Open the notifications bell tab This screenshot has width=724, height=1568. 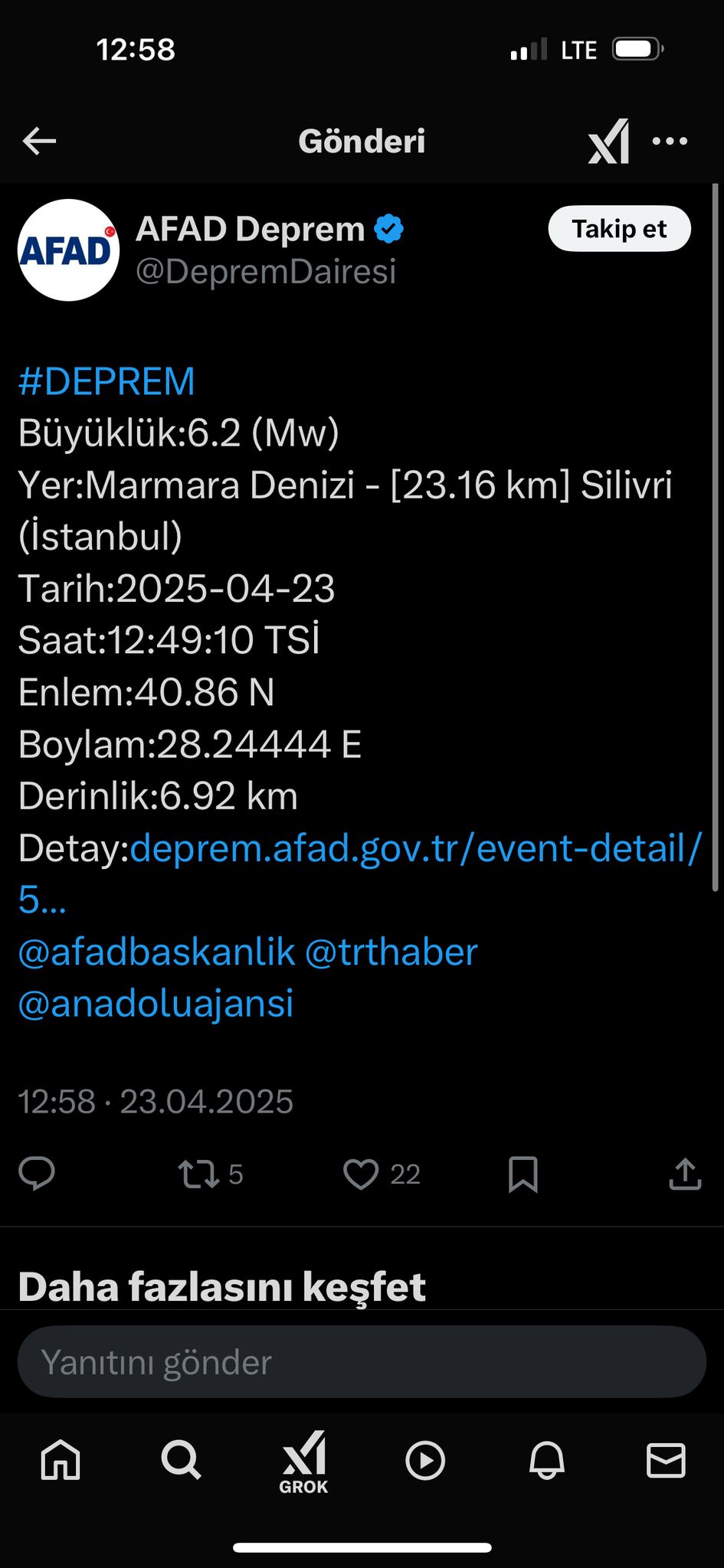click(x=547, y=1459)
